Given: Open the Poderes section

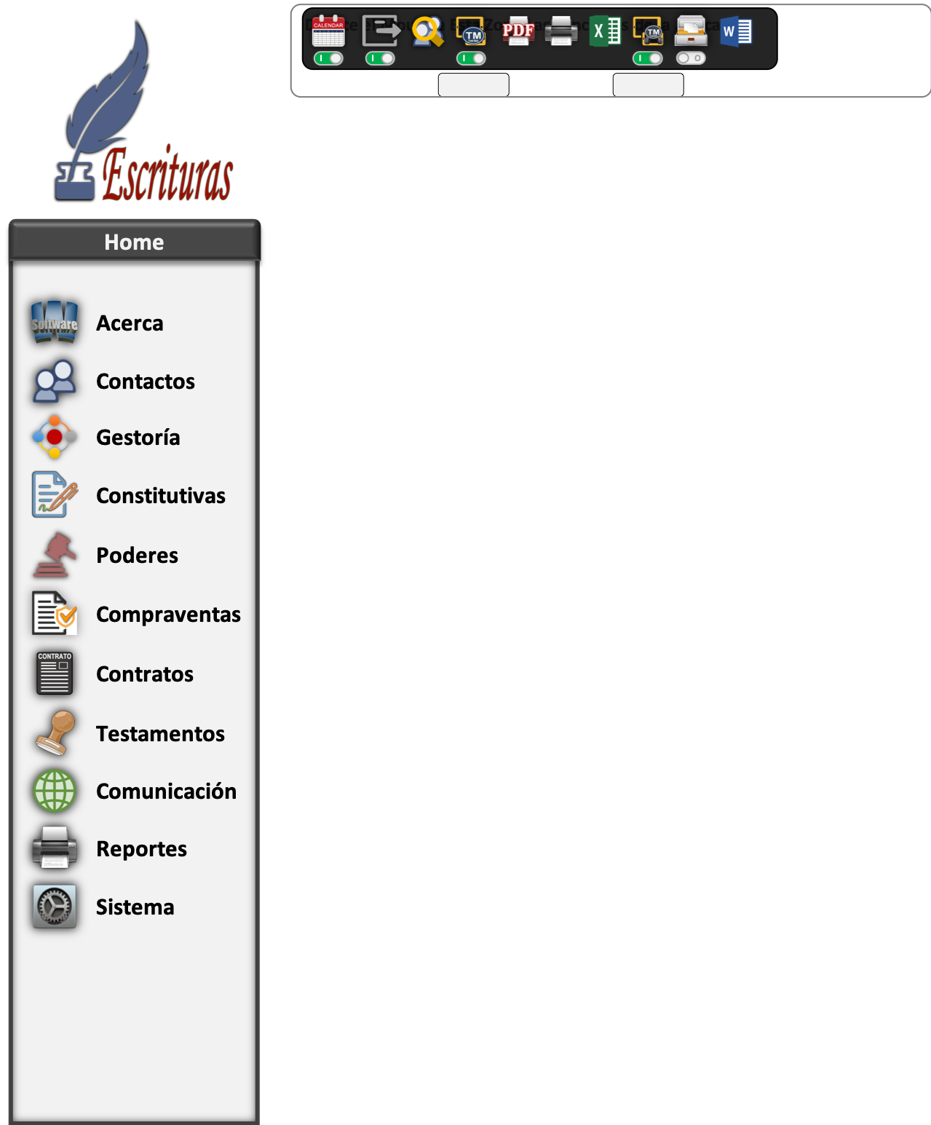Looking at the screenshot, I should [x=137, y=555].
